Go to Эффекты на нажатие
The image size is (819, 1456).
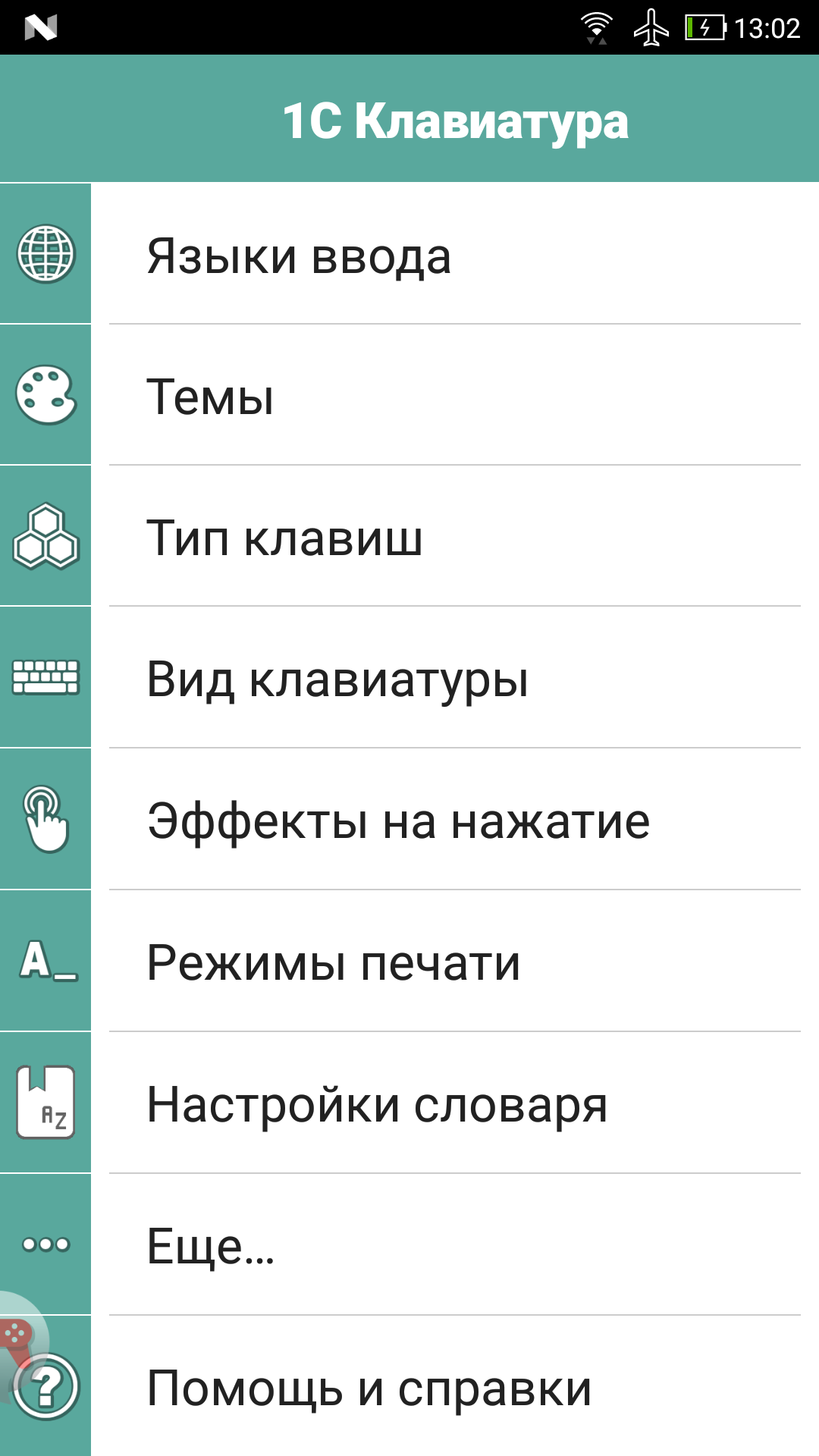409,820
